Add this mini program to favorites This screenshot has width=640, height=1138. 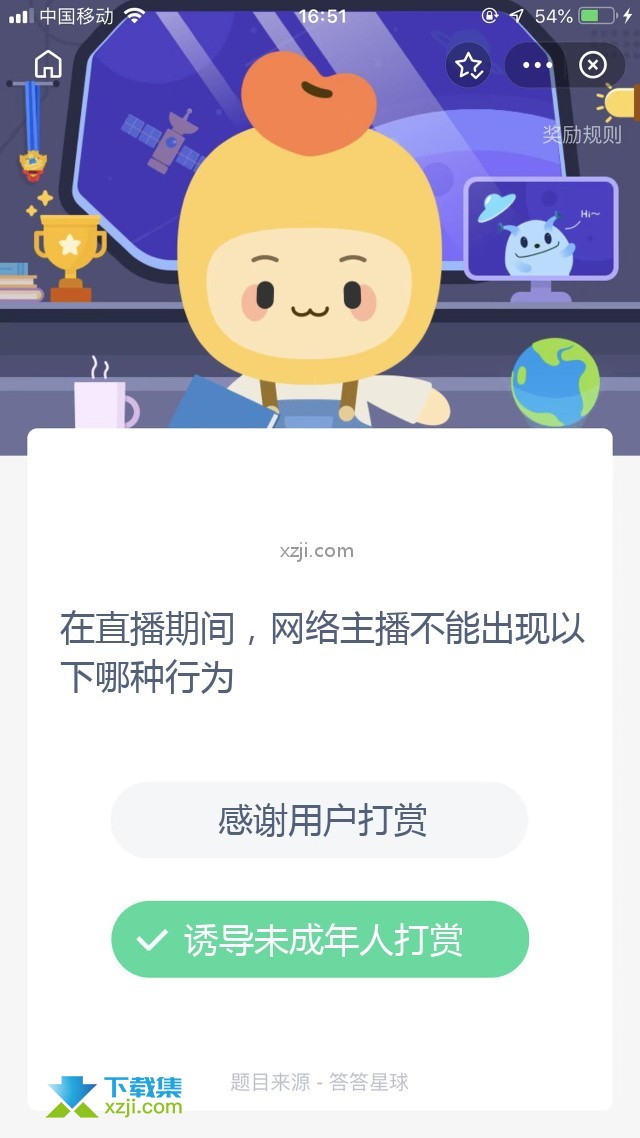tap(468, 65)
